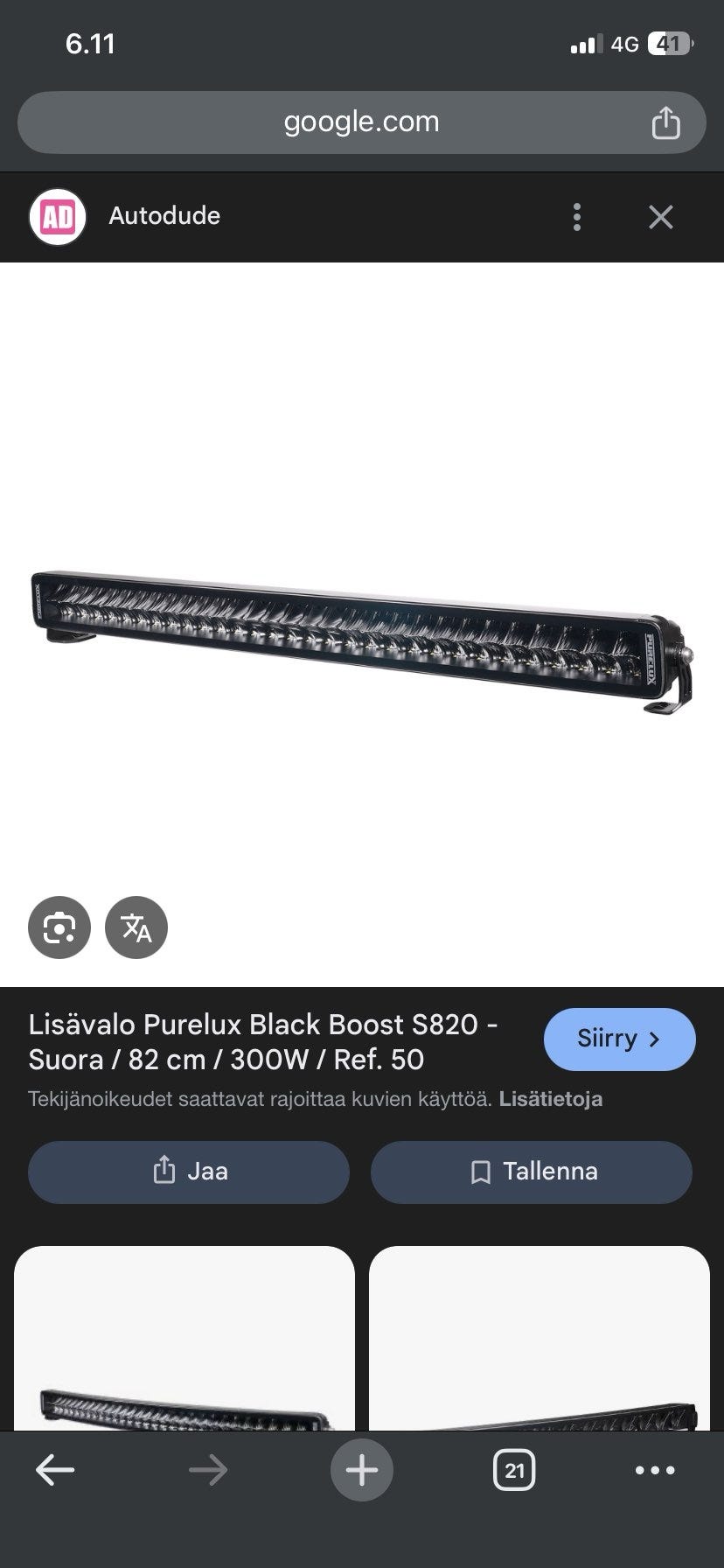Open the main Purelux light bar image
The image size is (724, 1568).
tap(362, 643)
